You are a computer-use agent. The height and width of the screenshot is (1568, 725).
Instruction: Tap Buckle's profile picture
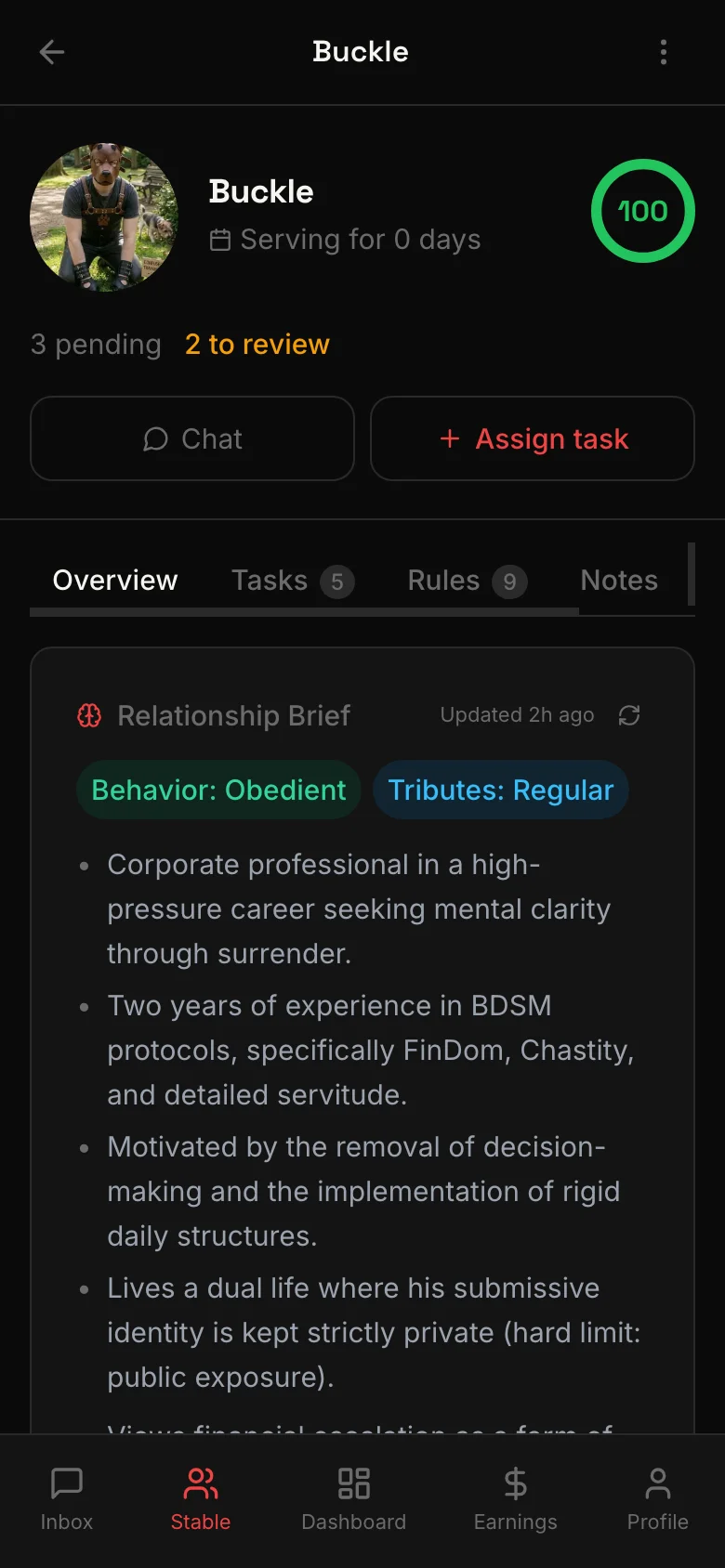pos(104,217)
